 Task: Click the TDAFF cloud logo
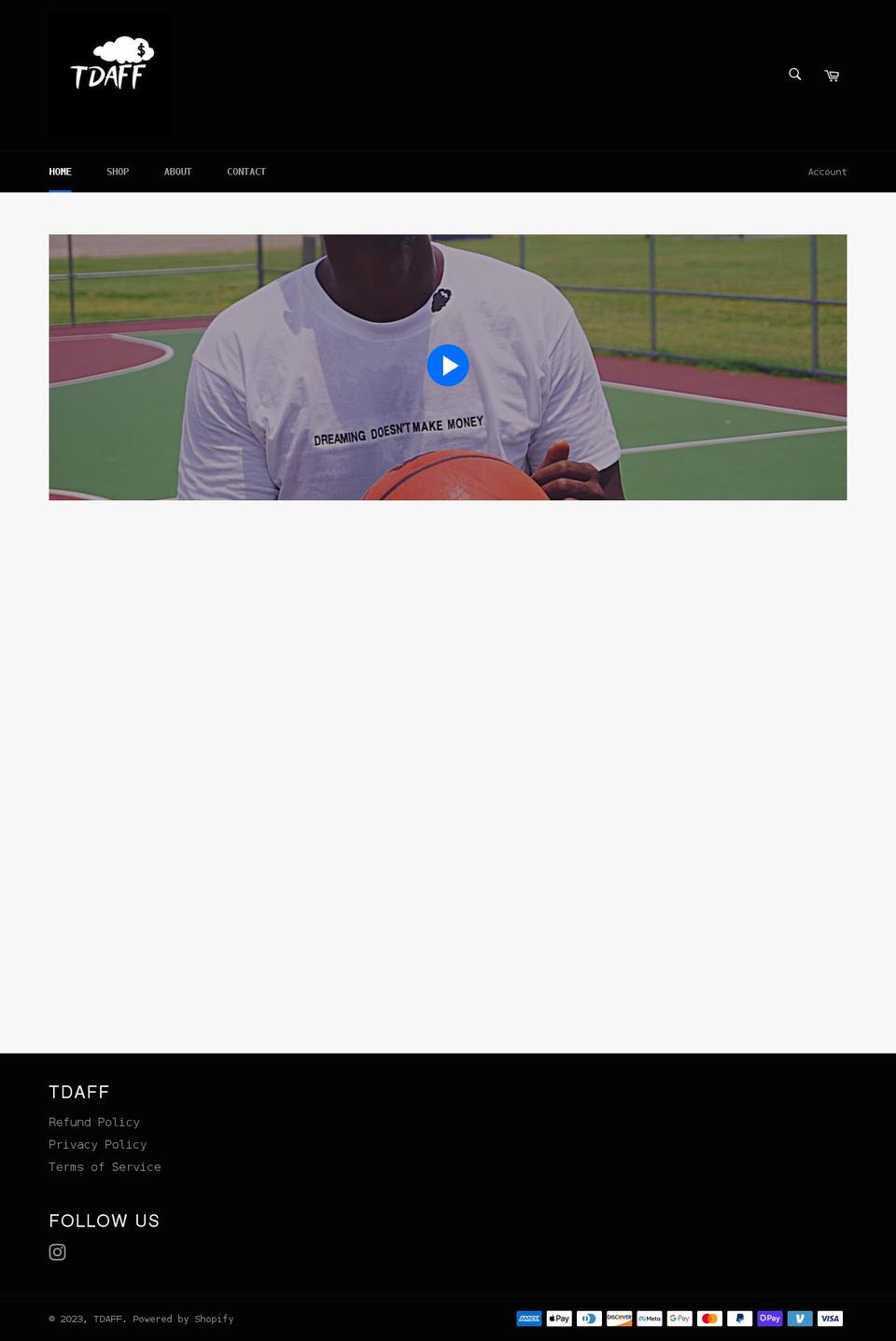point(109,74)
